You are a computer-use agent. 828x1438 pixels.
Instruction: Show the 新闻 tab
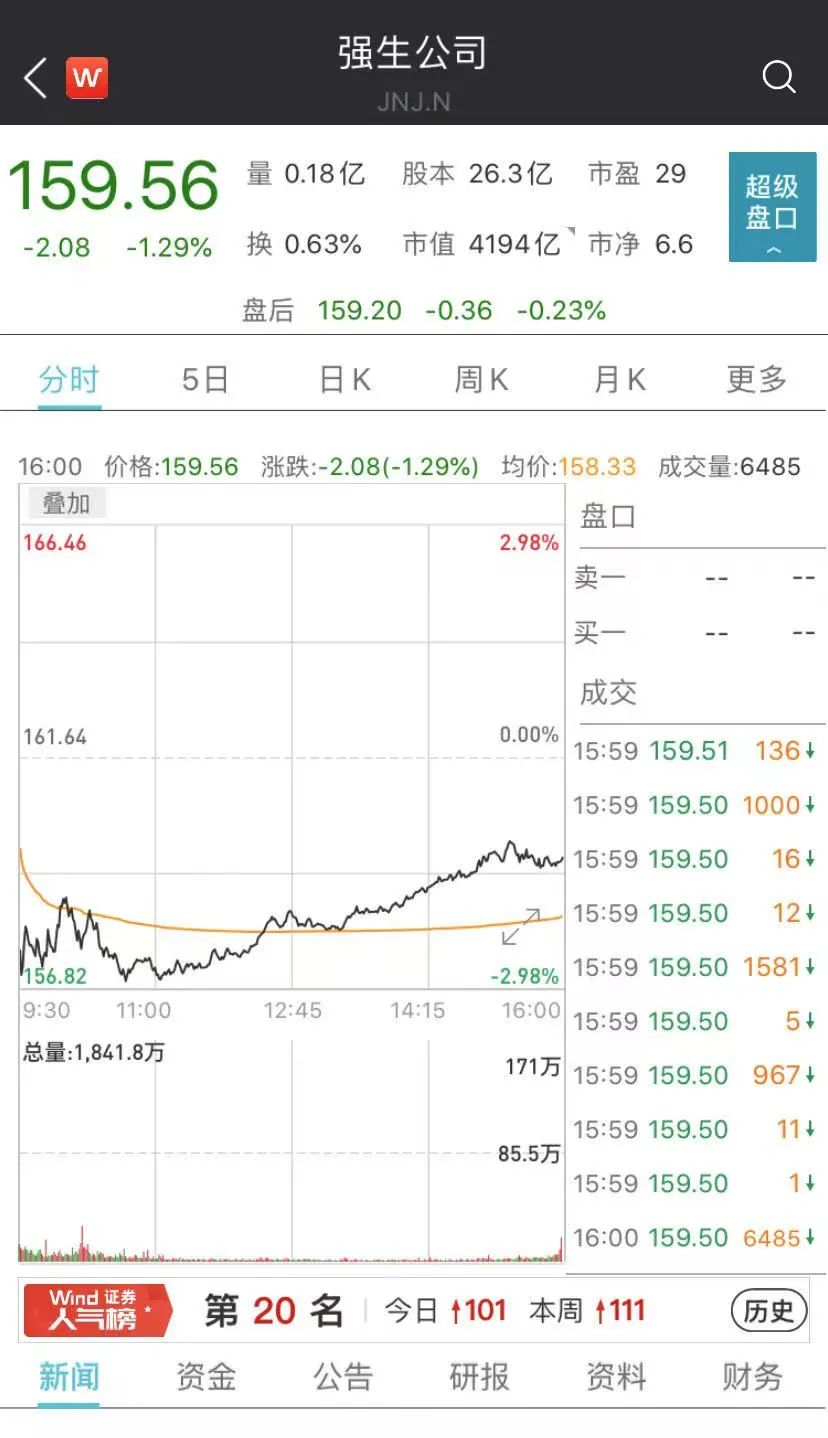point(69,1377)
